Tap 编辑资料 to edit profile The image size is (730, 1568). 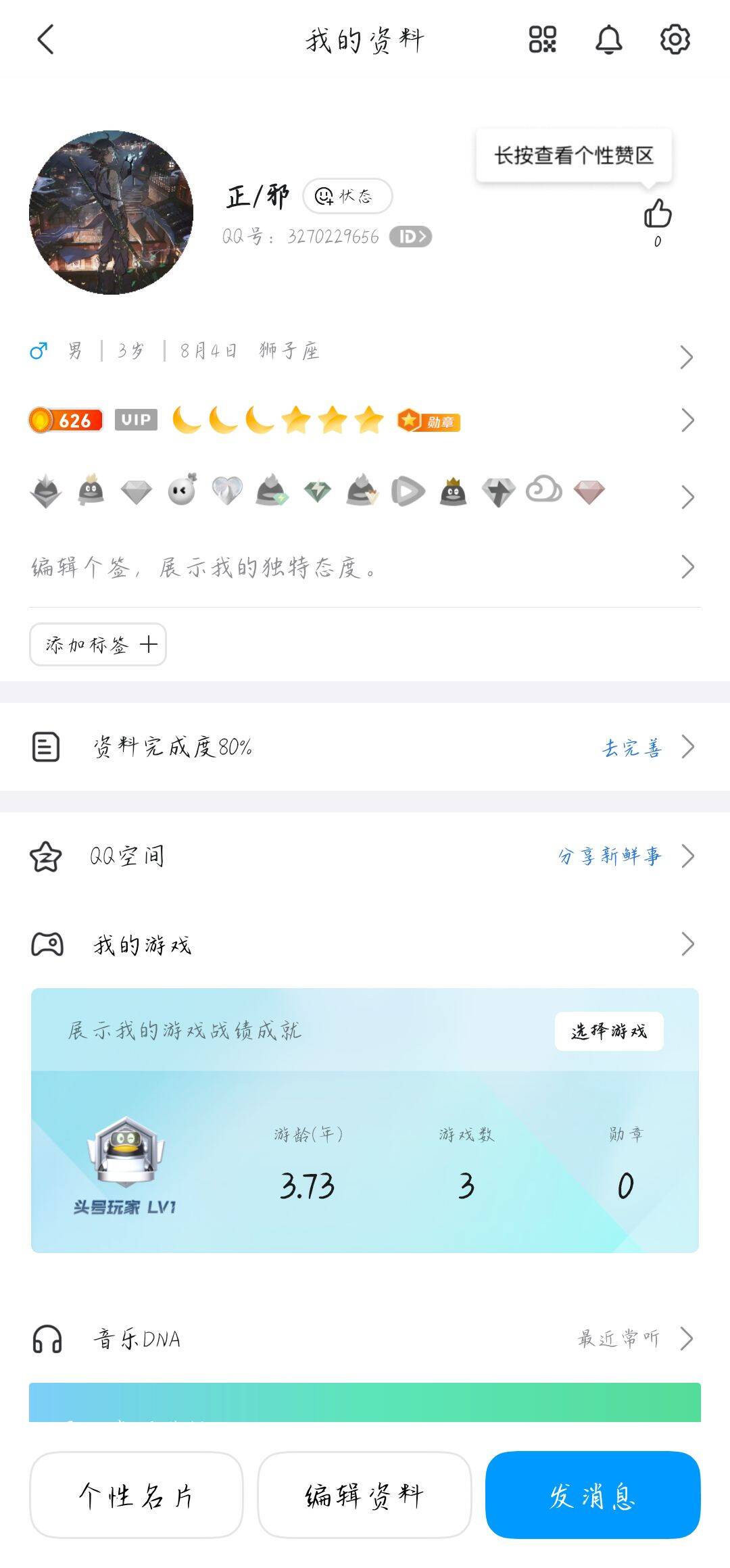(x=364, y=1495)
